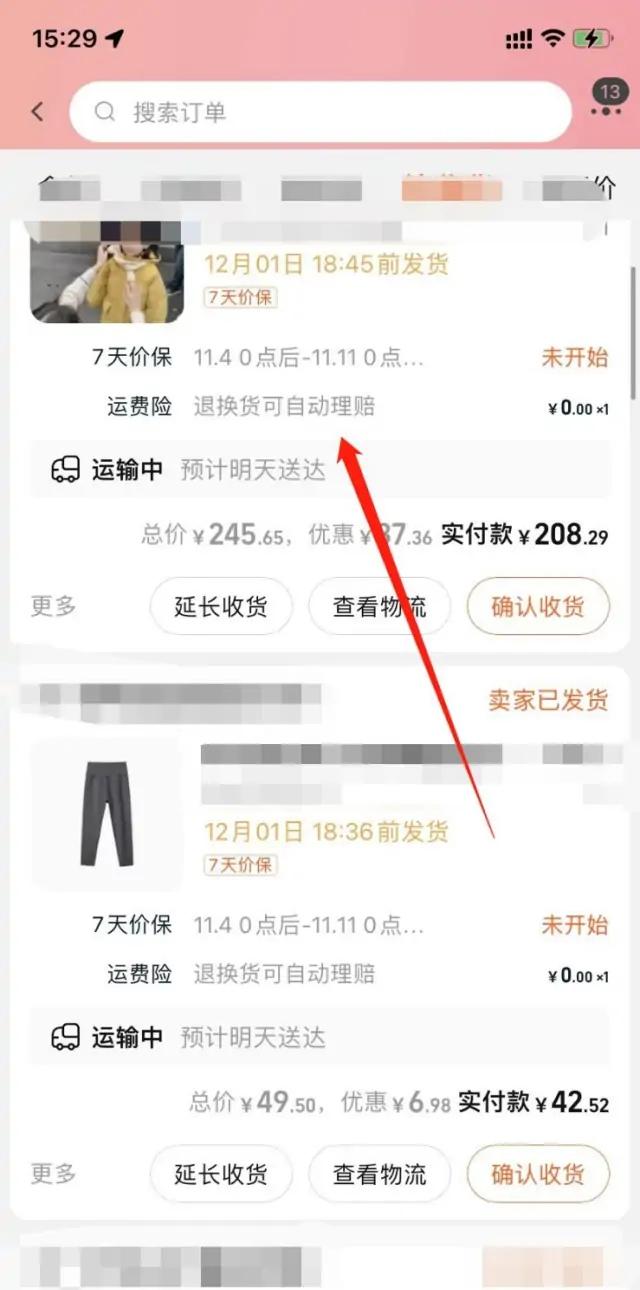
Task: Open the gray pants product thumbnail
Action: point(106,814)
